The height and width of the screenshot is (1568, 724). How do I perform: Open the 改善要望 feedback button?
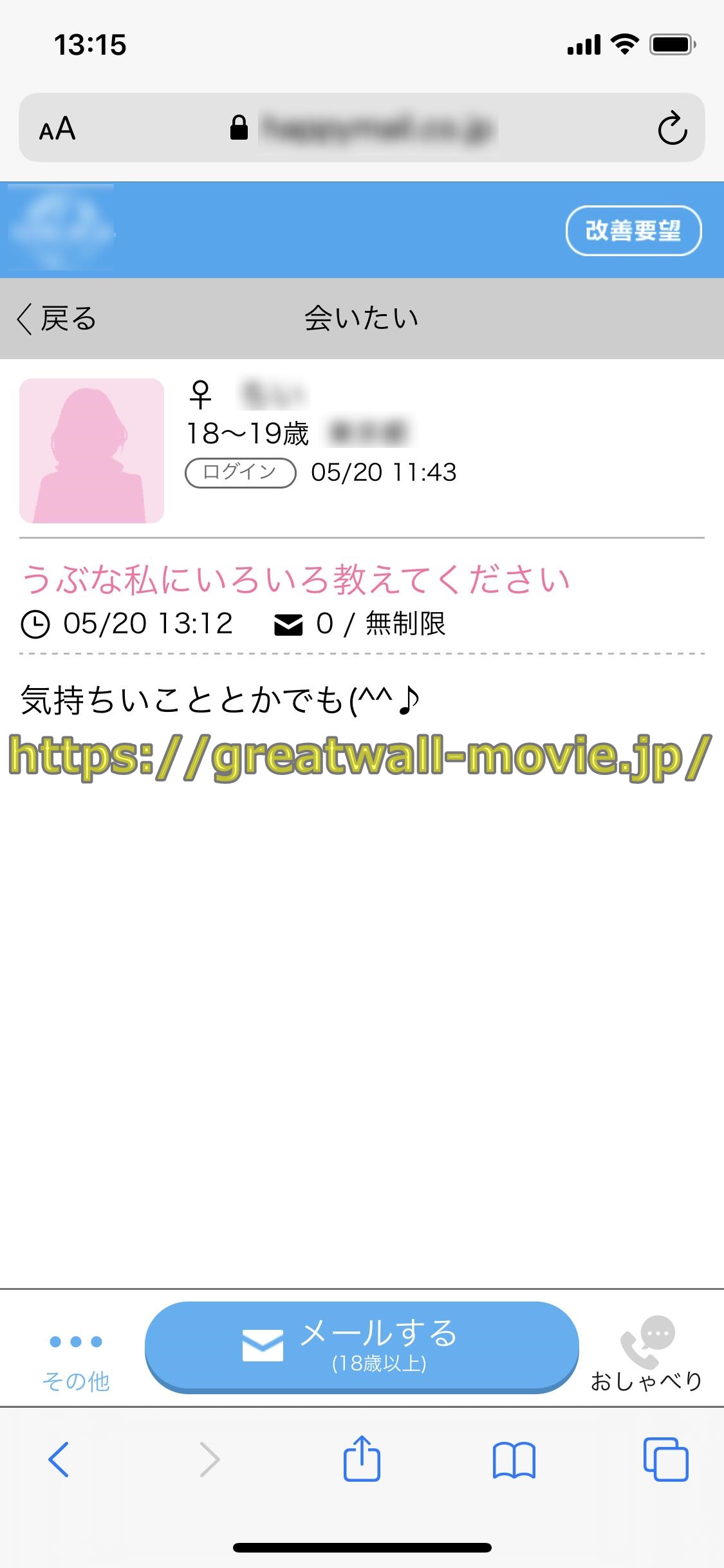[633, 230]
